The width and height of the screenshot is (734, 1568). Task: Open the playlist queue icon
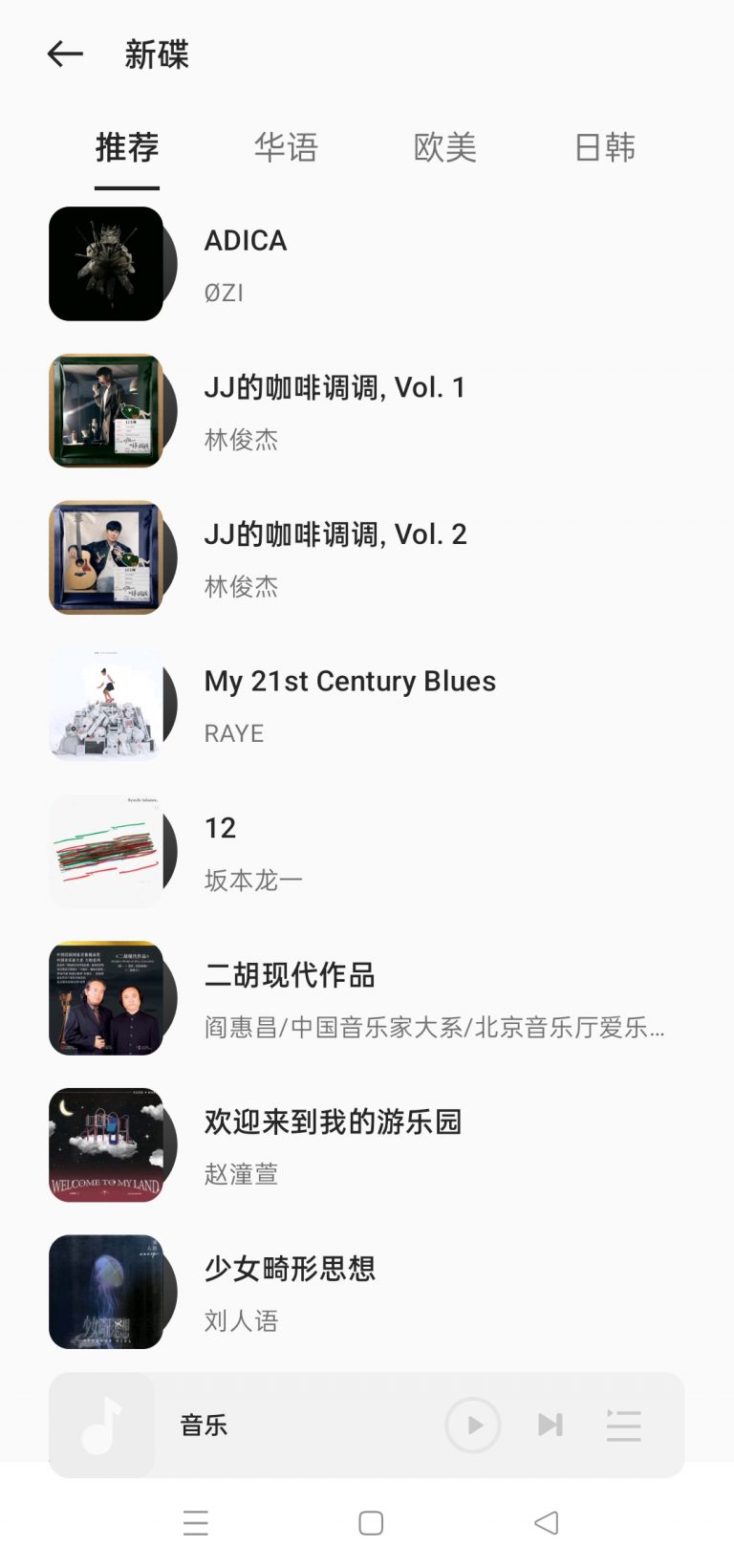[x=623, y=1426]
